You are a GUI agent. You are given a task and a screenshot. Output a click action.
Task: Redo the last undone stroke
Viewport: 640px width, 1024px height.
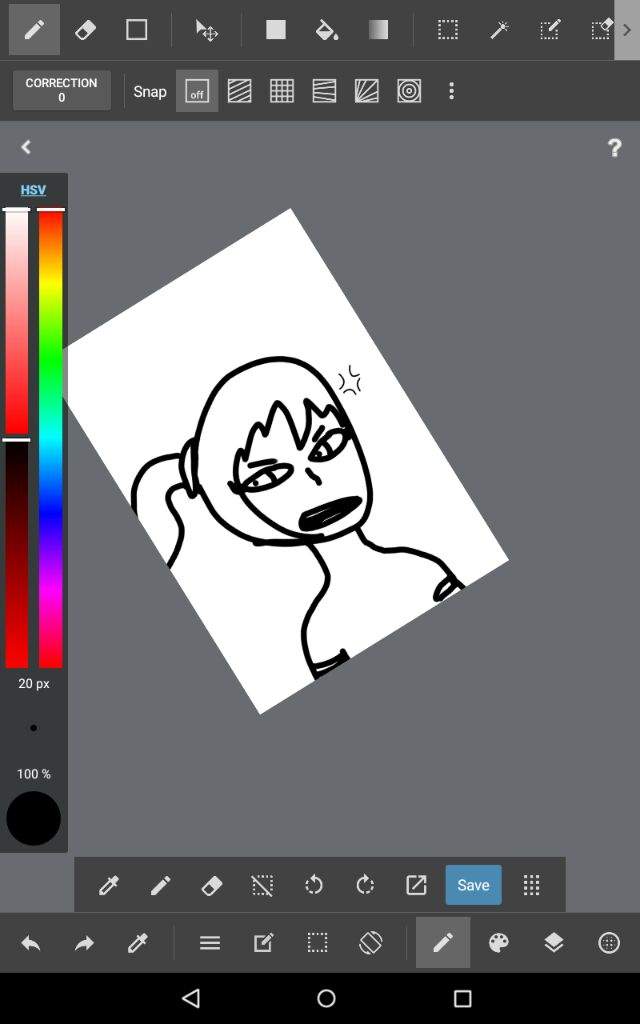[84, 943]
